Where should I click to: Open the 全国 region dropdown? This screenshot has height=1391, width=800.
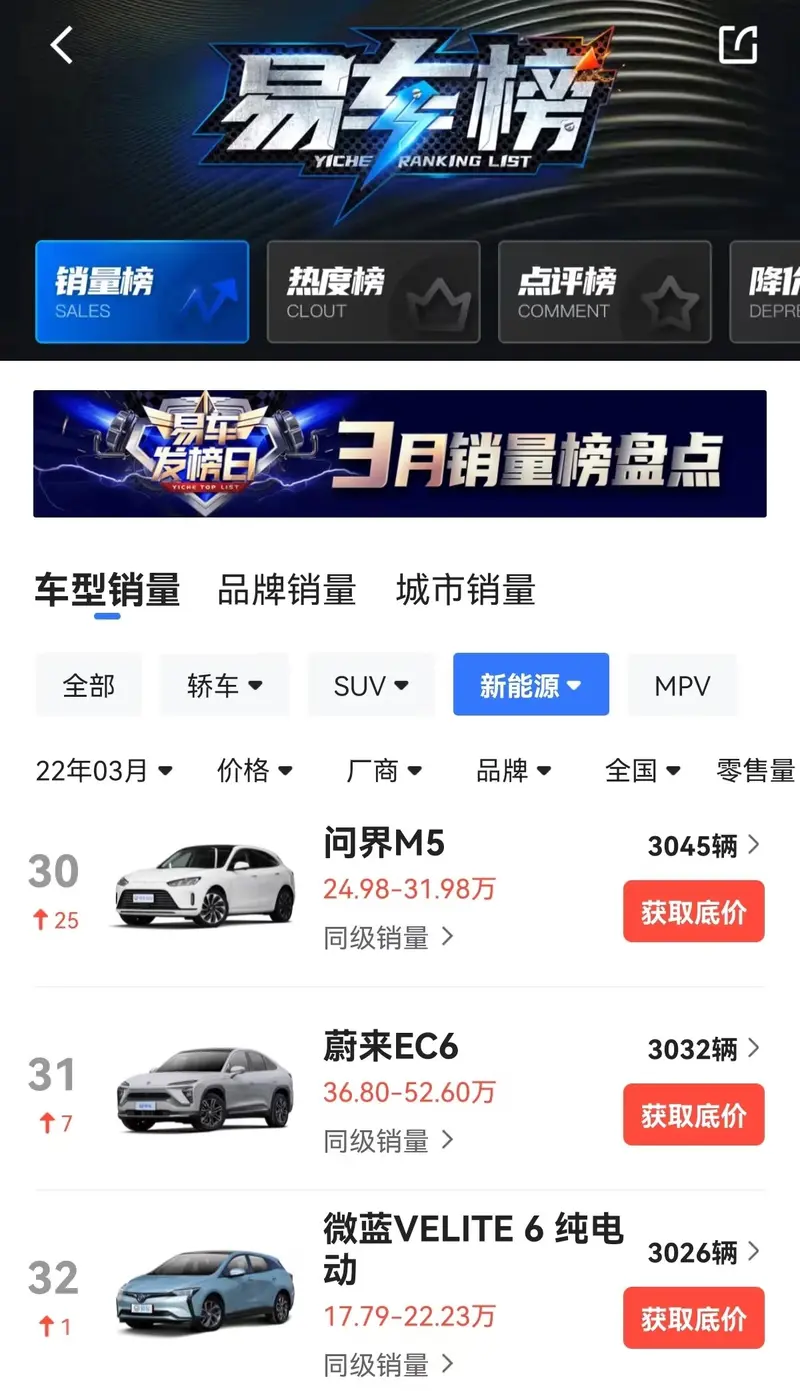click(x=643, y=770)
